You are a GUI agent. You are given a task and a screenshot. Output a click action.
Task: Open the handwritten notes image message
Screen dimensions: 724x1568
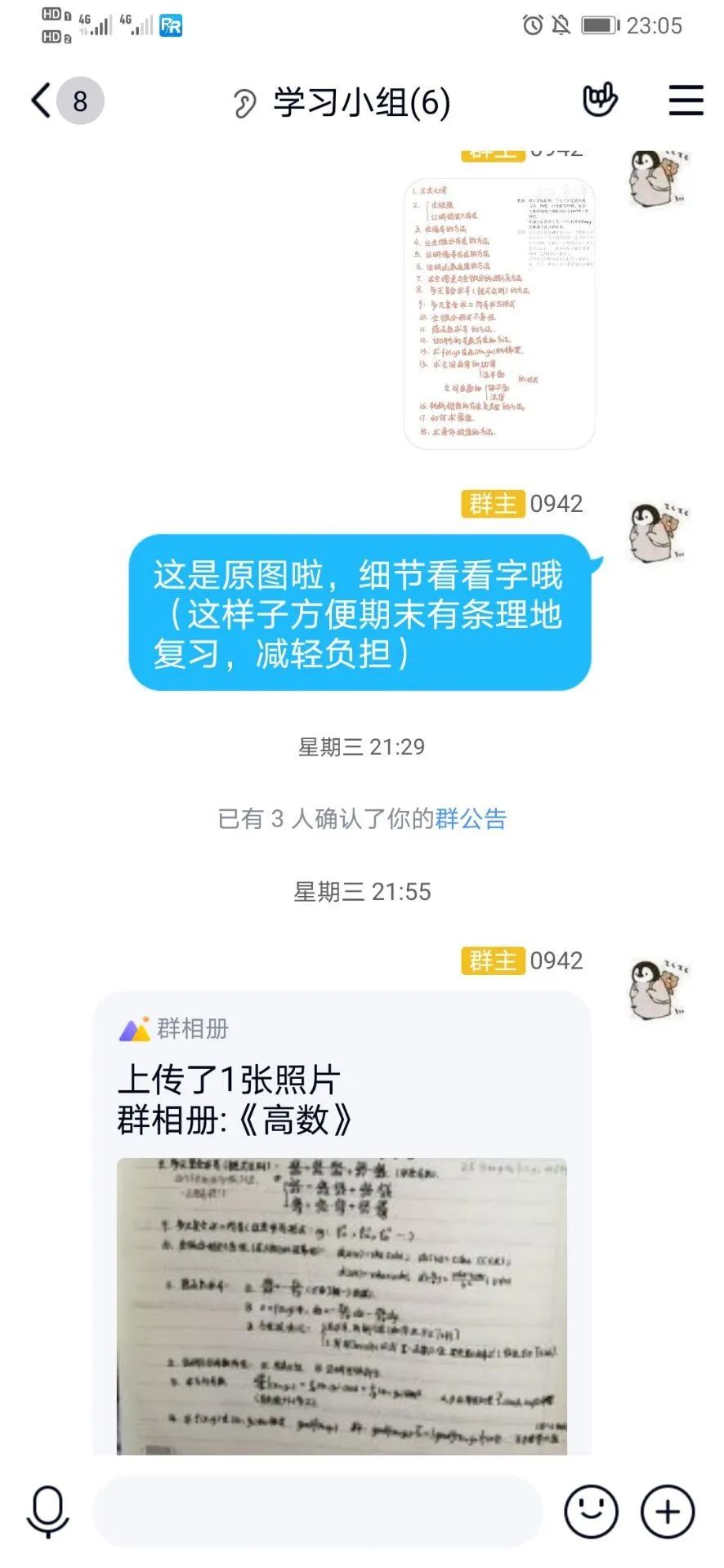tap(499, 313)
